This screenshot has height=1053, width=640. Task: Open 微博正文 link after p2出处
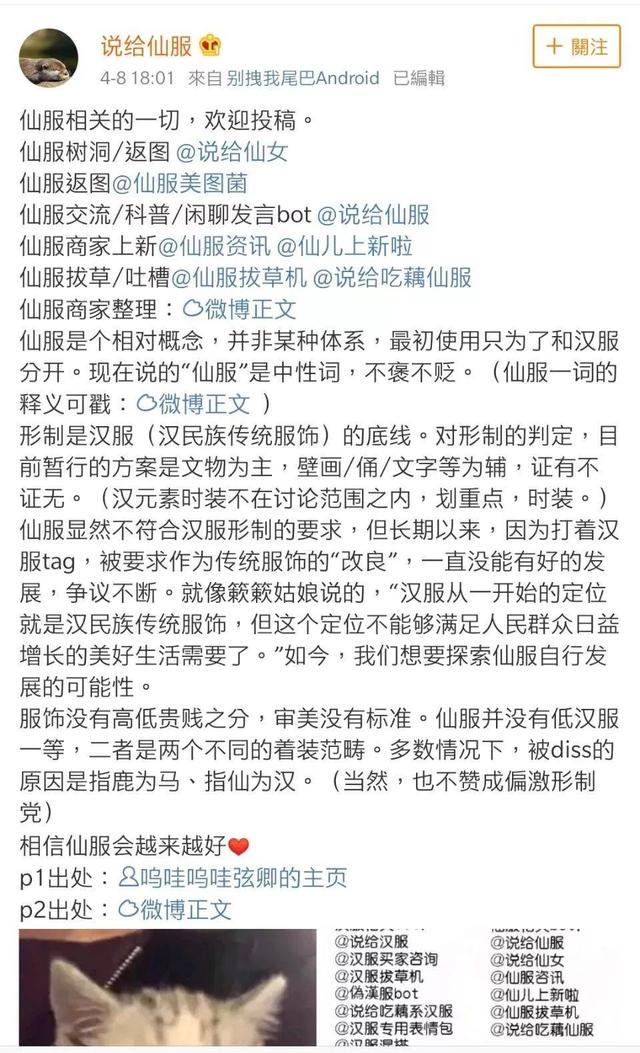pyautogui.click(x=175, y=910)
